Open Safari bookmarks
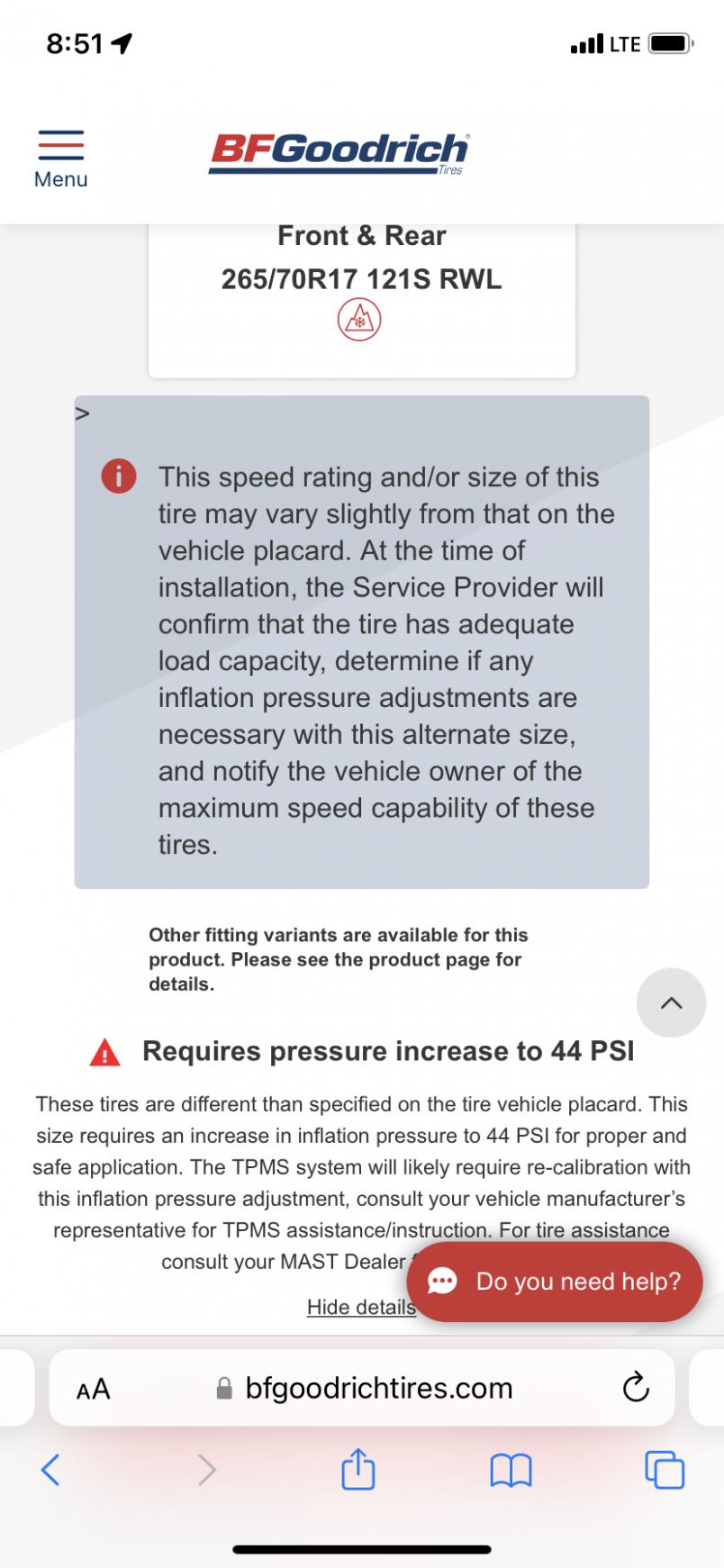This screenshot has height=1568, width=724. pos(511,1471)
